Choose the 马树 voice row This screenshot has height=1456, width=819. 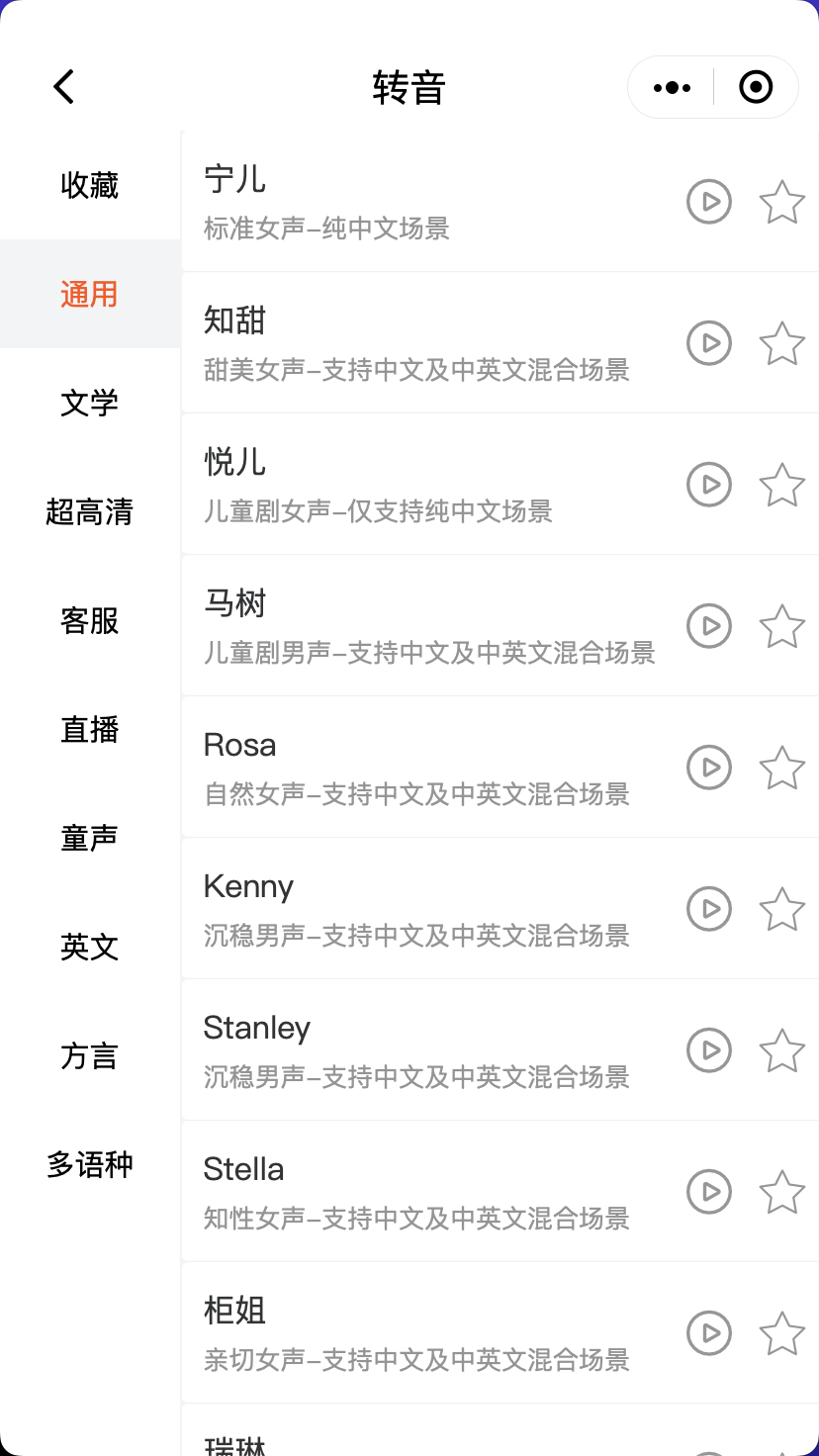[x=500, y=625]
